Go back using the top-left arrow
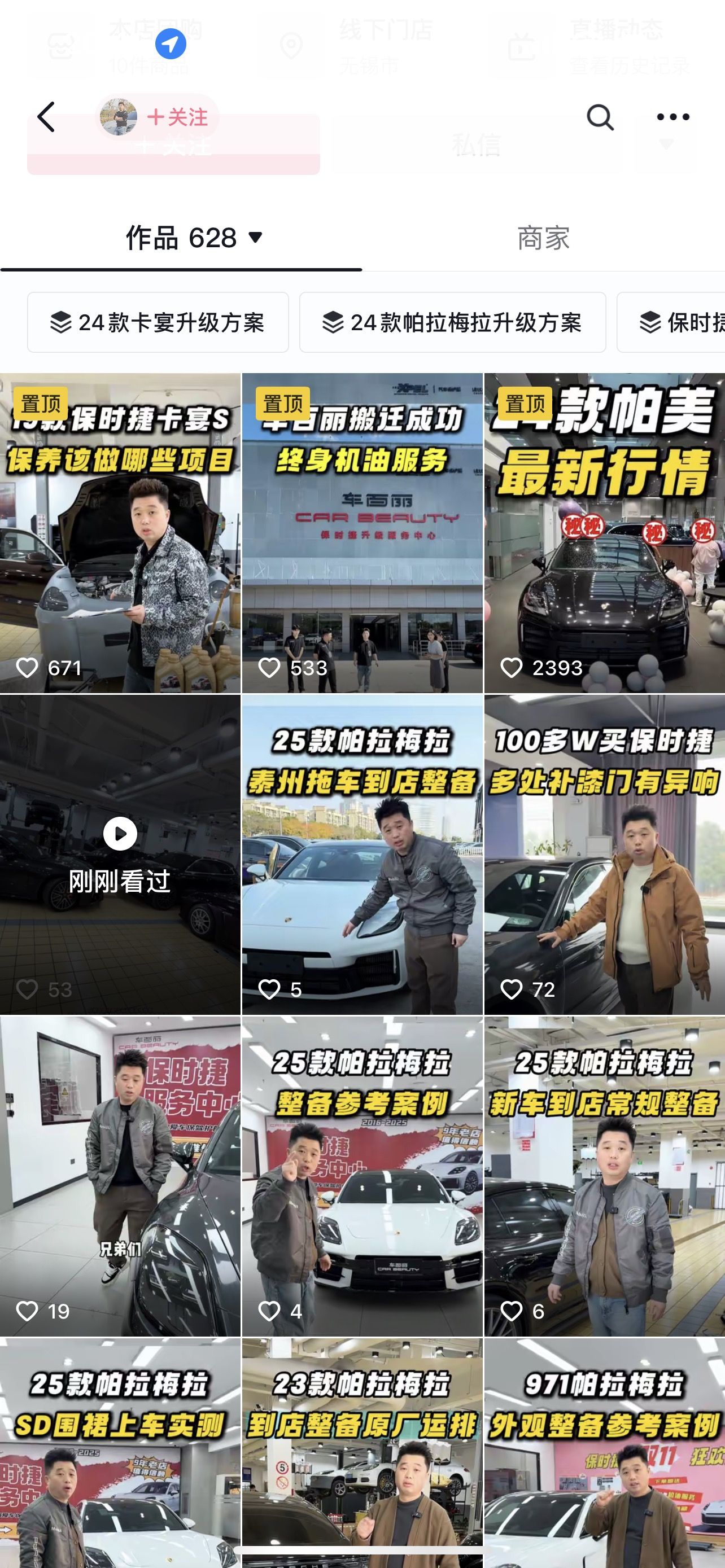725x1568 pixels. (46, 117)
